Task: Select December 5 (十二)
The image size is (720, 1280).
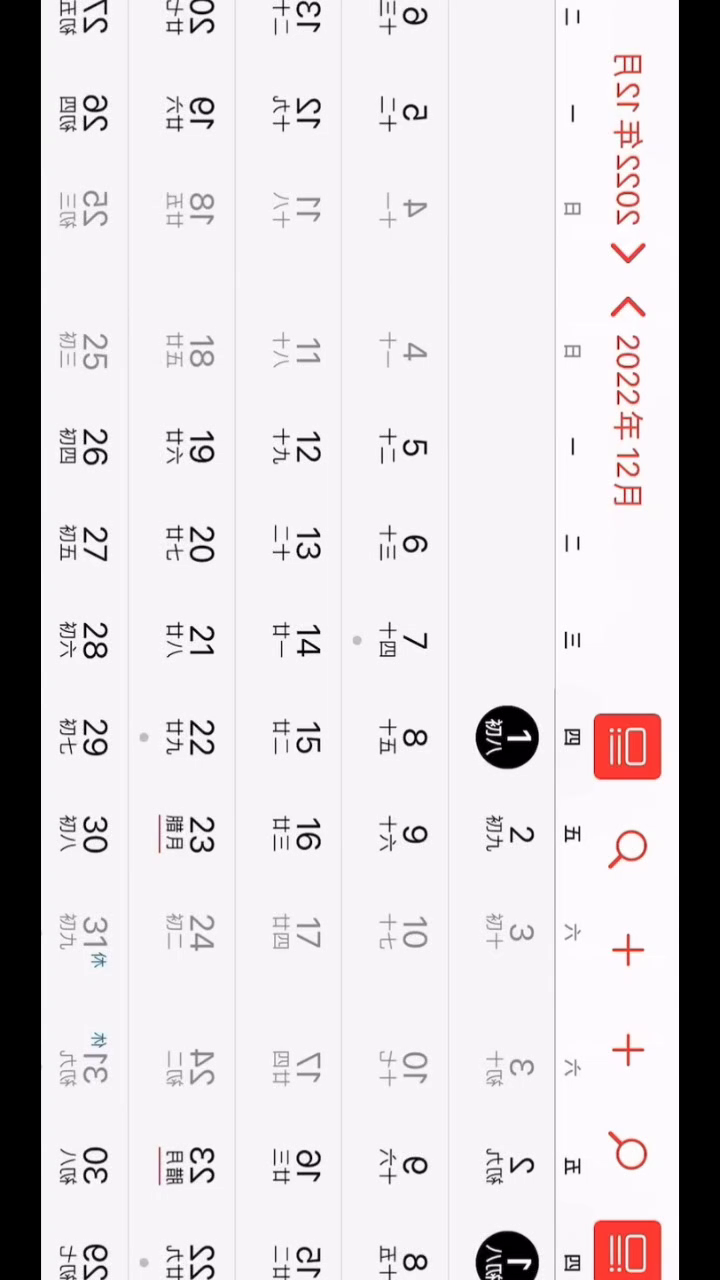Action: tap(402, 448)
